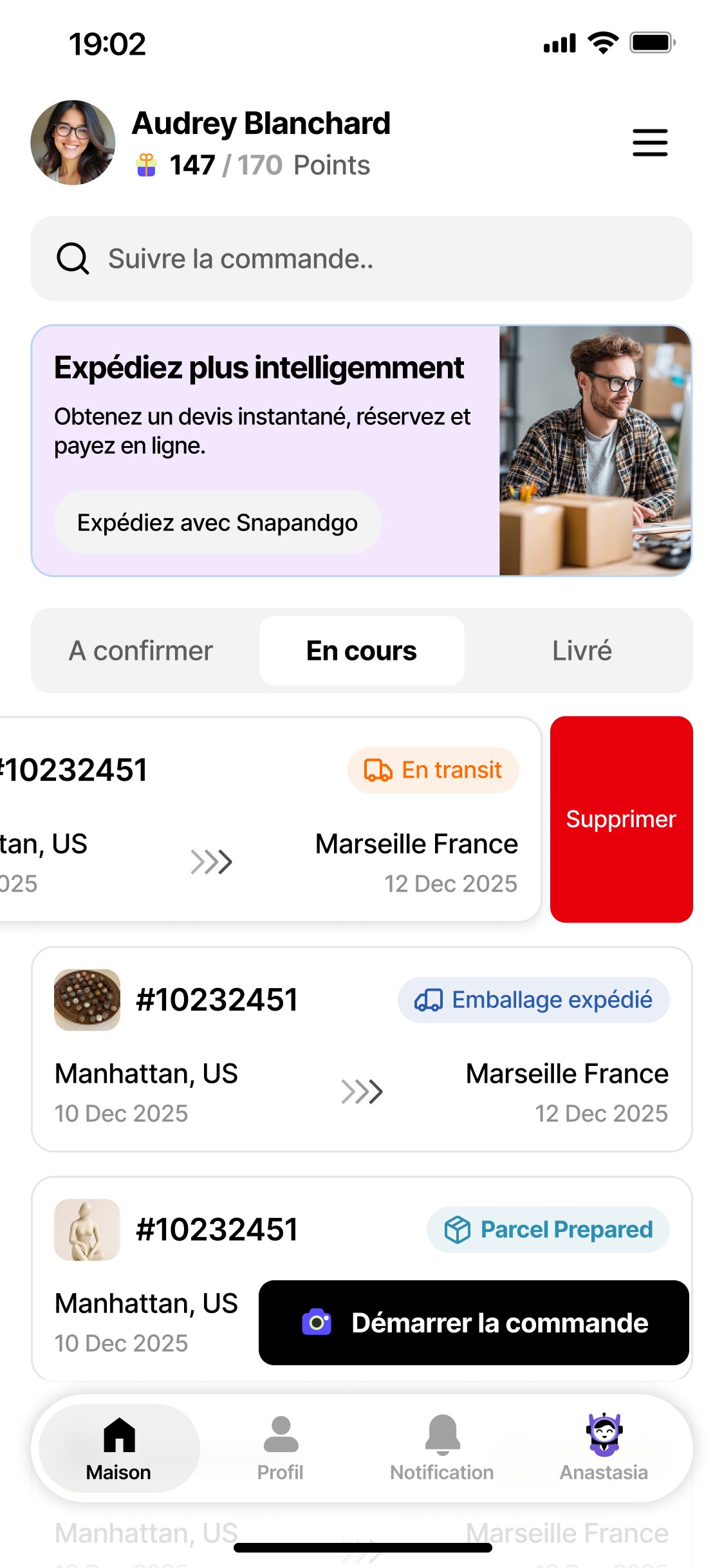Viewport: 724px width, 1568px height.
Task: Tap Supprimer to delete the order
Action: [x=620, y=819]
